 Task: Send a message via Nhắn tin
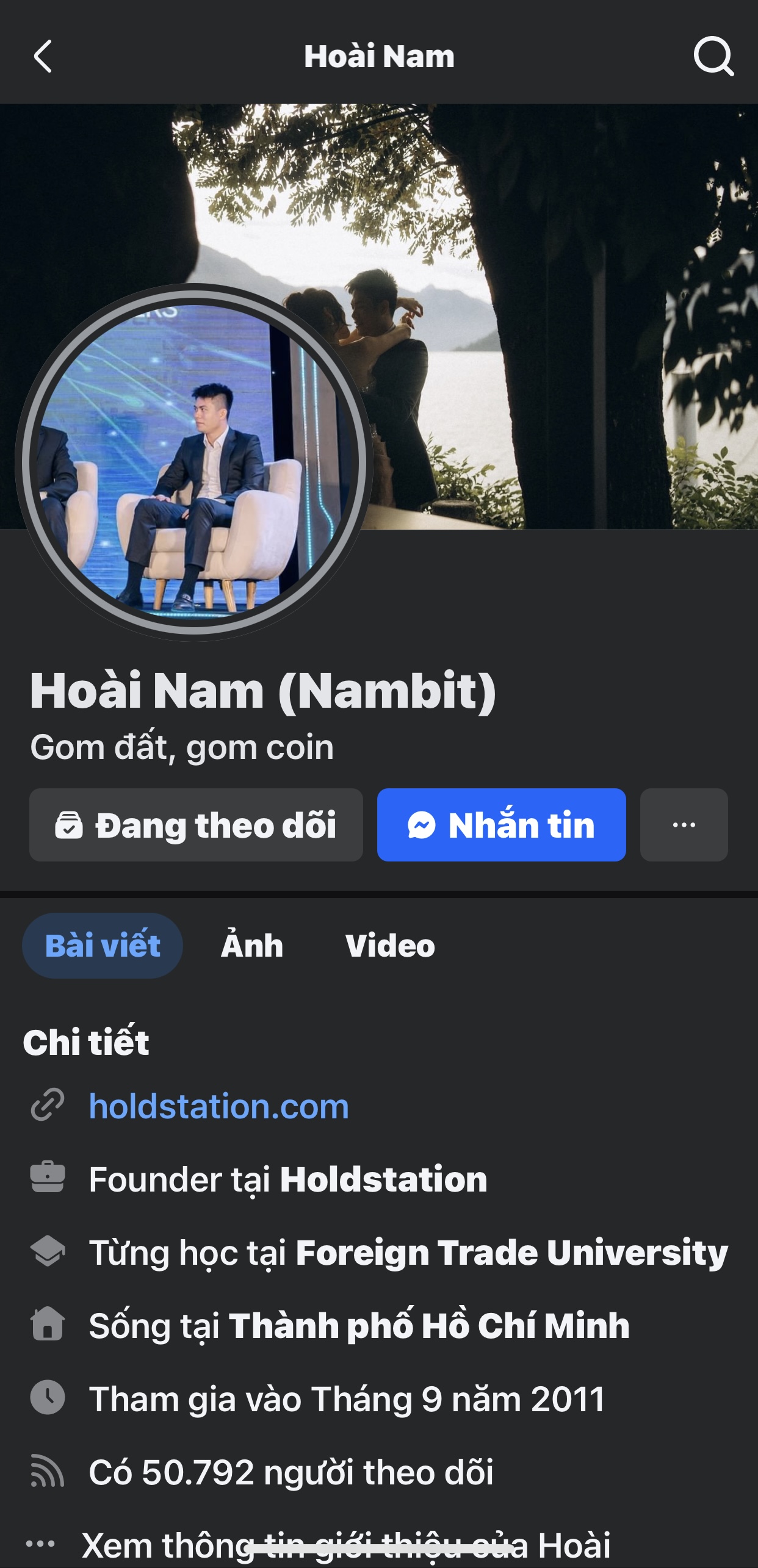coord(501,825)
